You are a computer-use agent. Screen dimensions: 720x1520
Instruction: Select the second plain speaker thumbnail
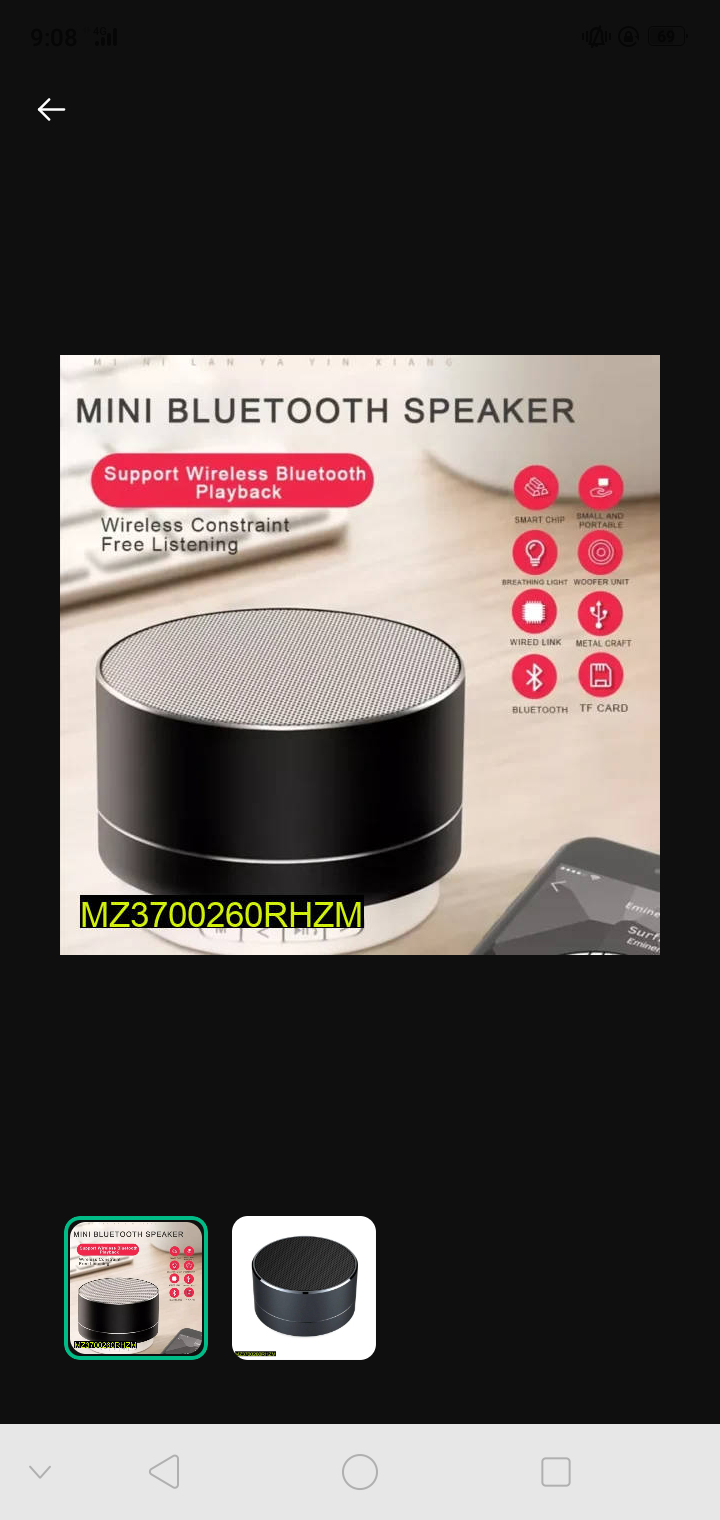coord(304,1288)
